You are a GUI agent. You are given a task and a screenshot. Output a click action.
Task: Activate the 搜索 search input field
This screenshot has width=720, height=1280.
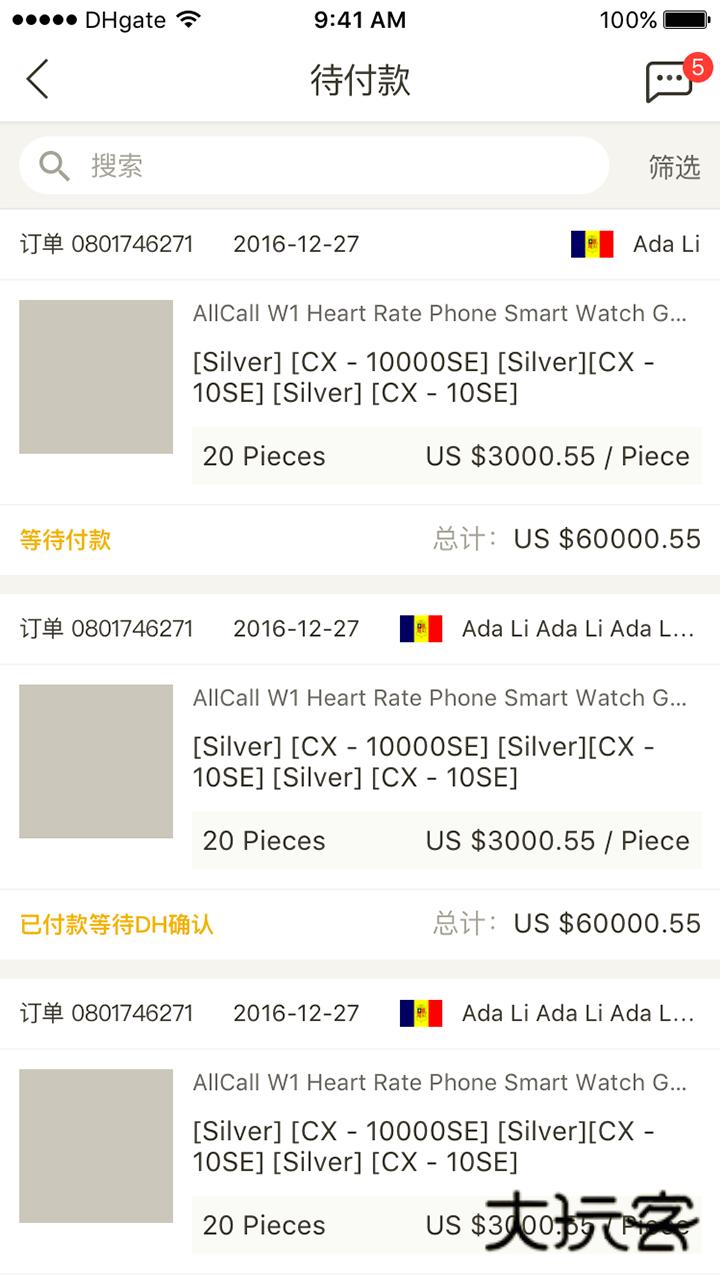[300, 165]
